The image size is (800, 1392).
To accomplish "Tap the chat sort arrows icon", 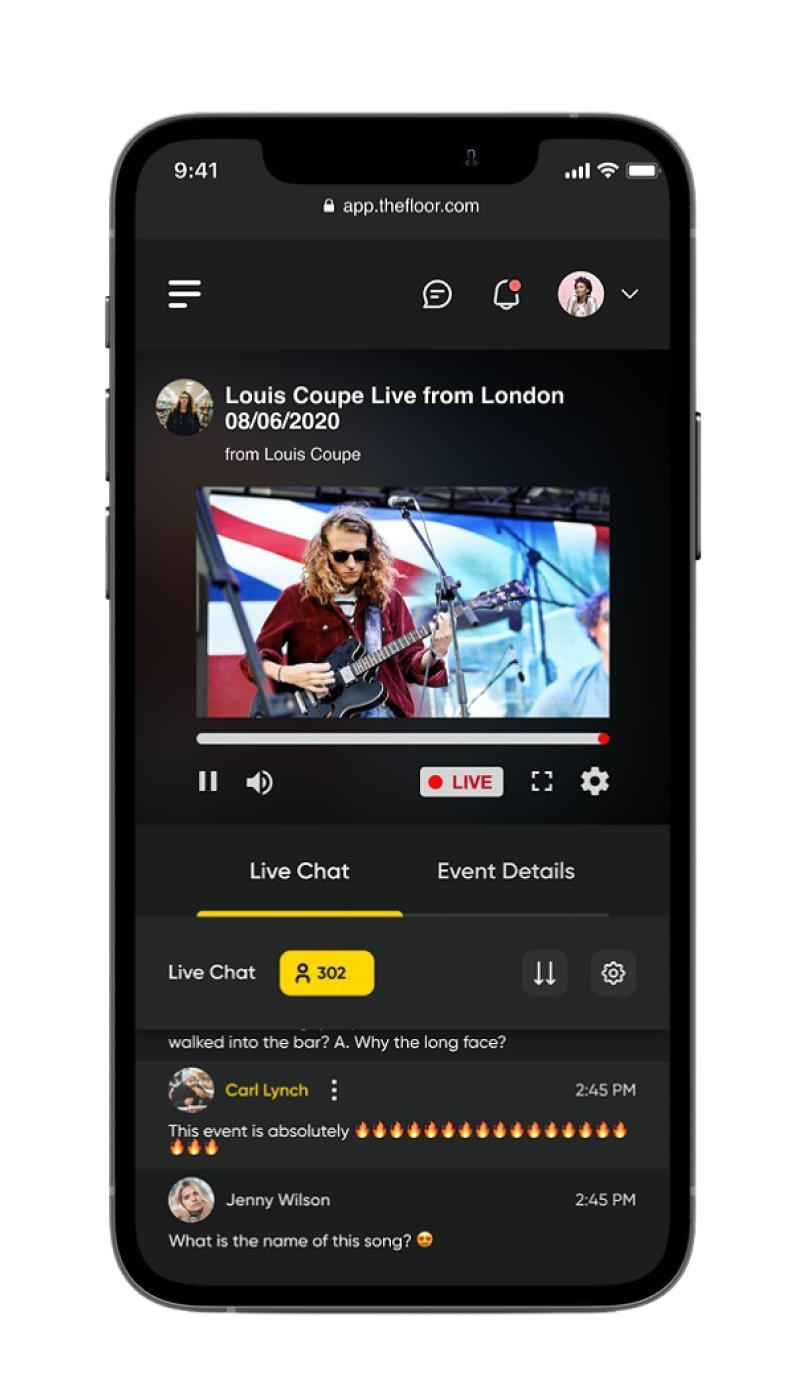I will pyautogui.click(x=545, y=973).
